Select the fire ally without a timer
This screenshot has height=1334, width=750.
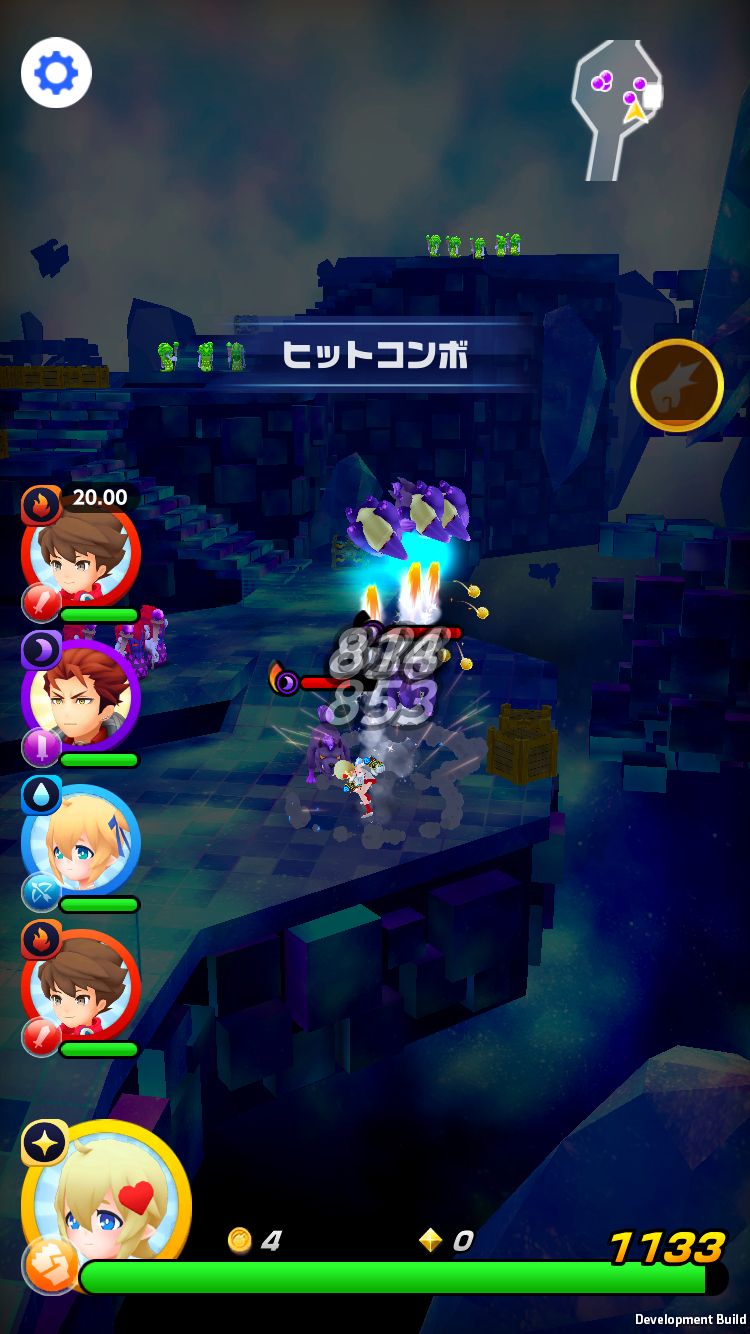click(80, 986)
